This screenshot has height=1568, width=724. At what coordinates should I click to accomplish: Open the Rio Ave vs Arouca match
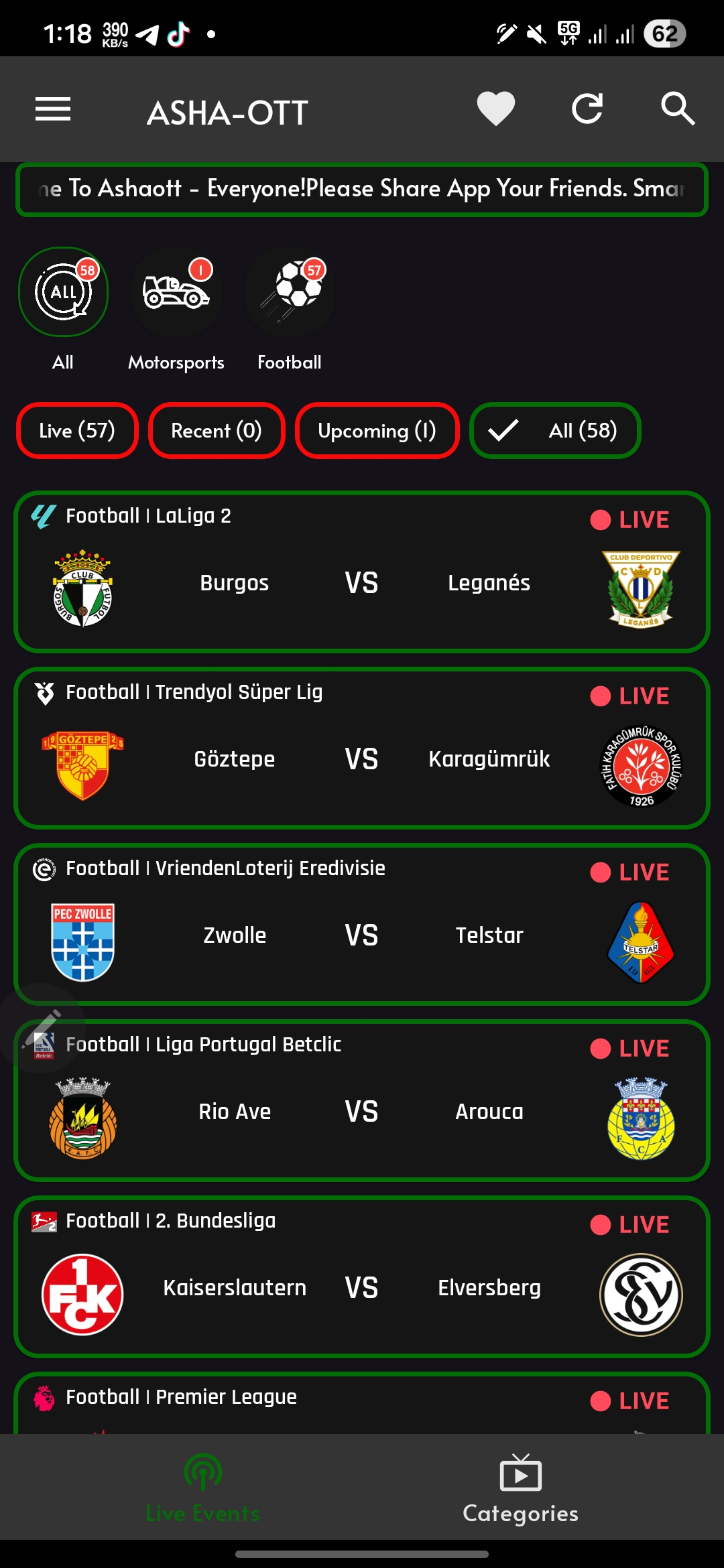(362, 1112)
